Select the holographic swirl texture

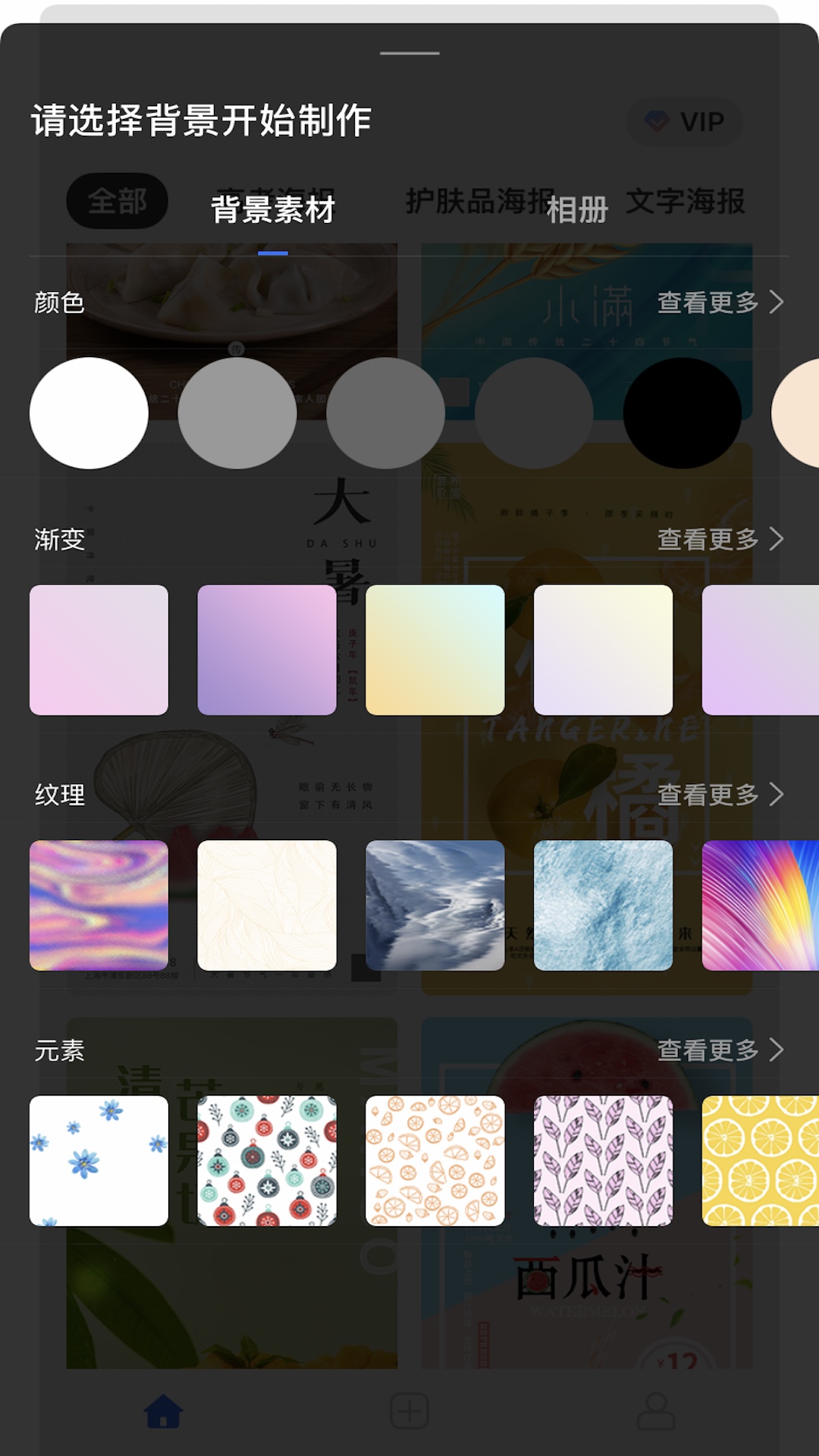click(99, 905)
